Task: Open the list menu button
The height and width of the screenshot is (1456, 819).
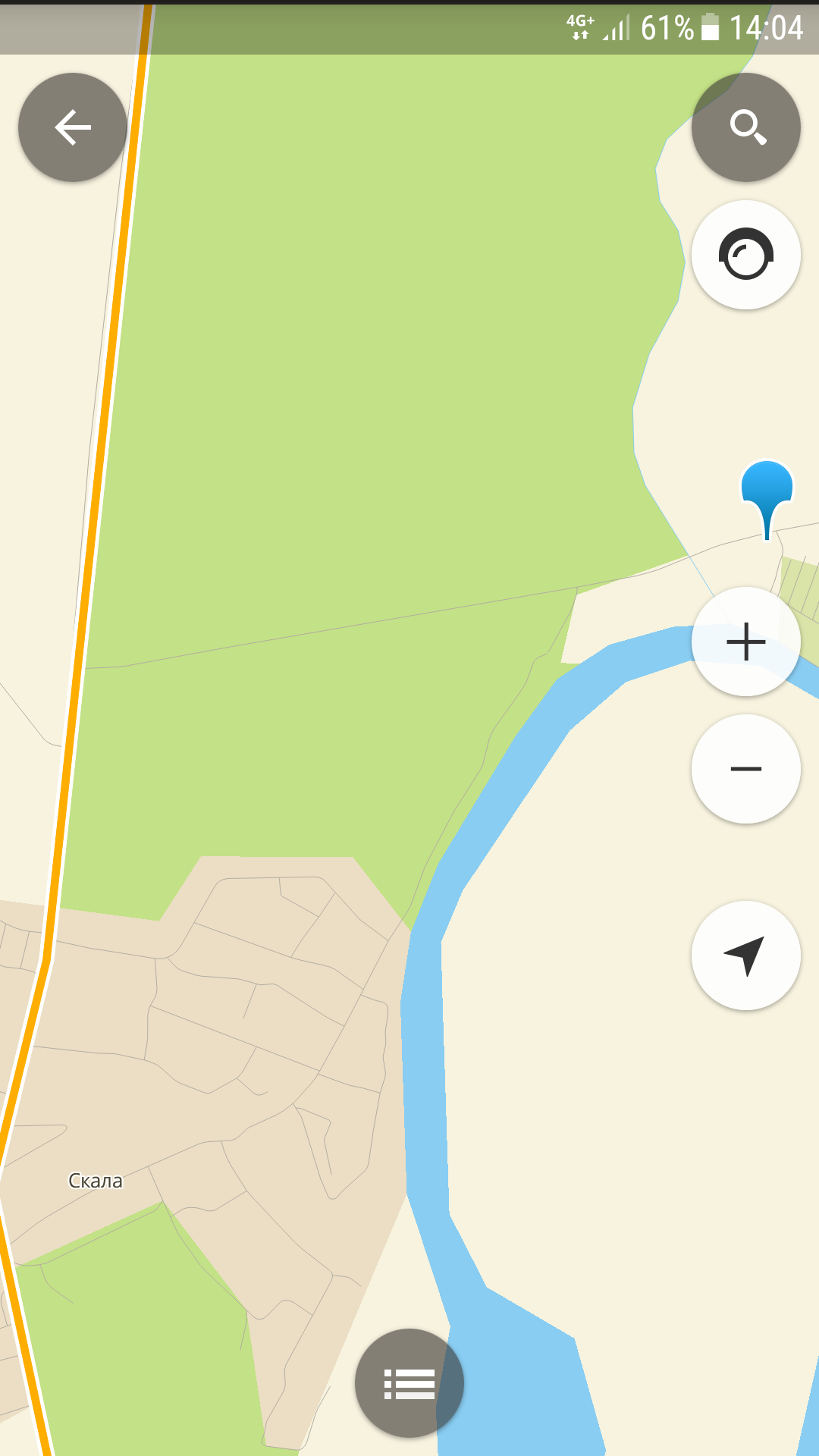Action: click(409, 1383)
